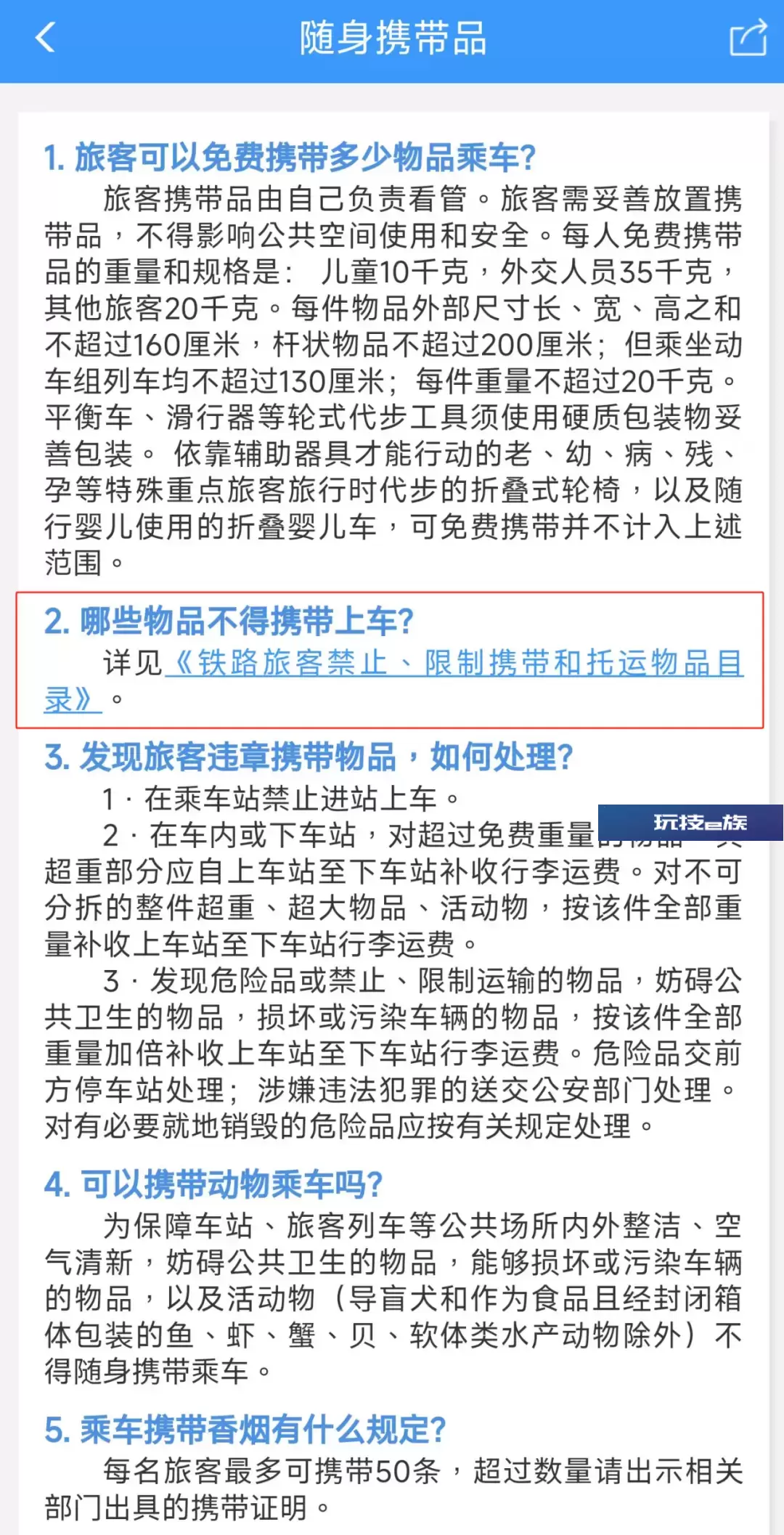Image resolution: width=784 pixels, height=1535 pixels.
Task: Go back from the 随身携带品 page
Action: 45,38
